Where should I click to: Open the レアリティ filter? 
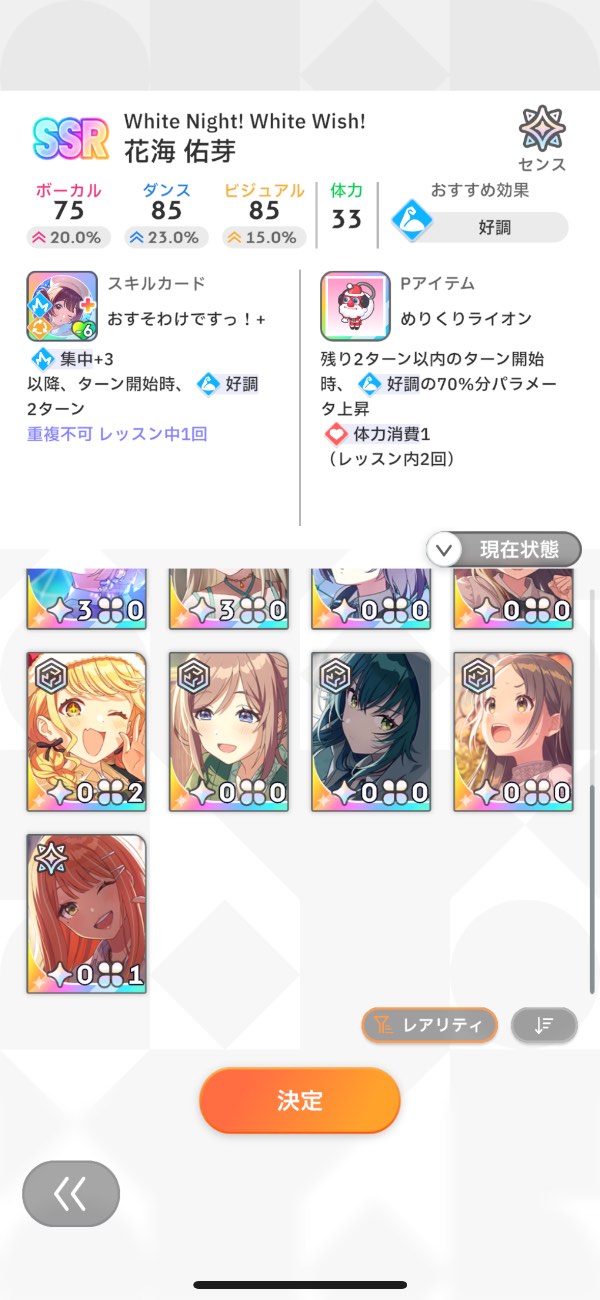[429, 1025]
